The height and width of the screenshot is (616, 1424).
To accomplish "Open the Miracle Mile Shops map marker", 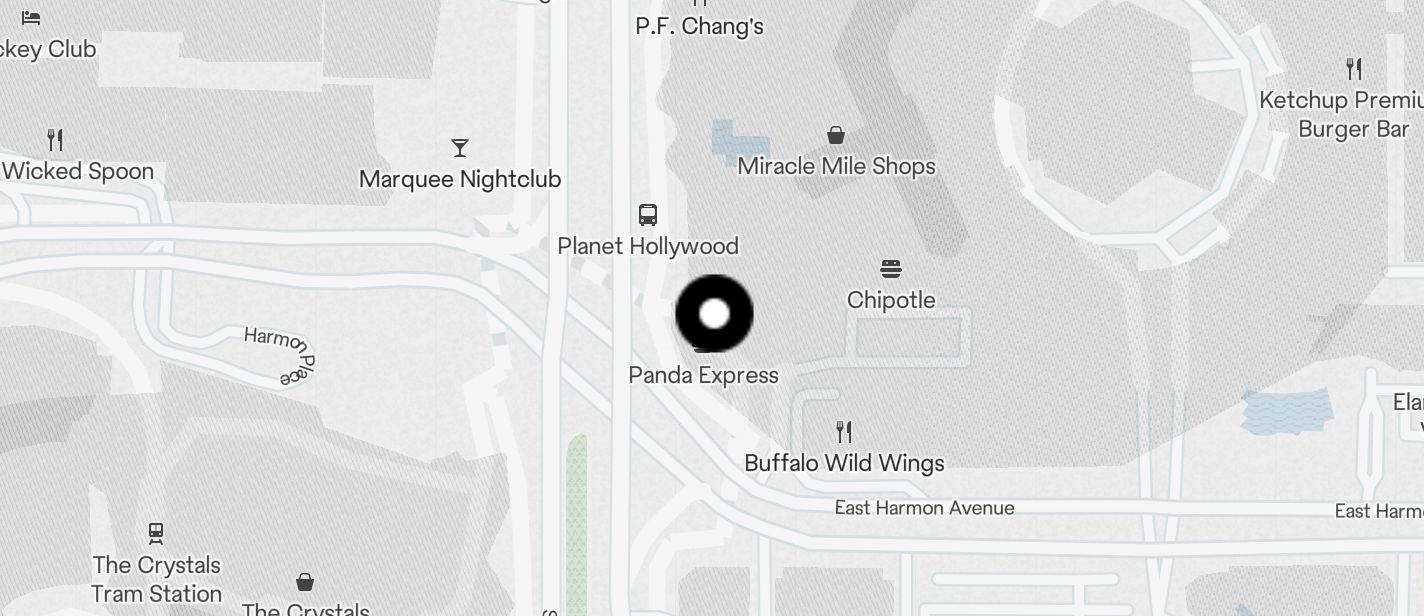I will pos(836,136).
